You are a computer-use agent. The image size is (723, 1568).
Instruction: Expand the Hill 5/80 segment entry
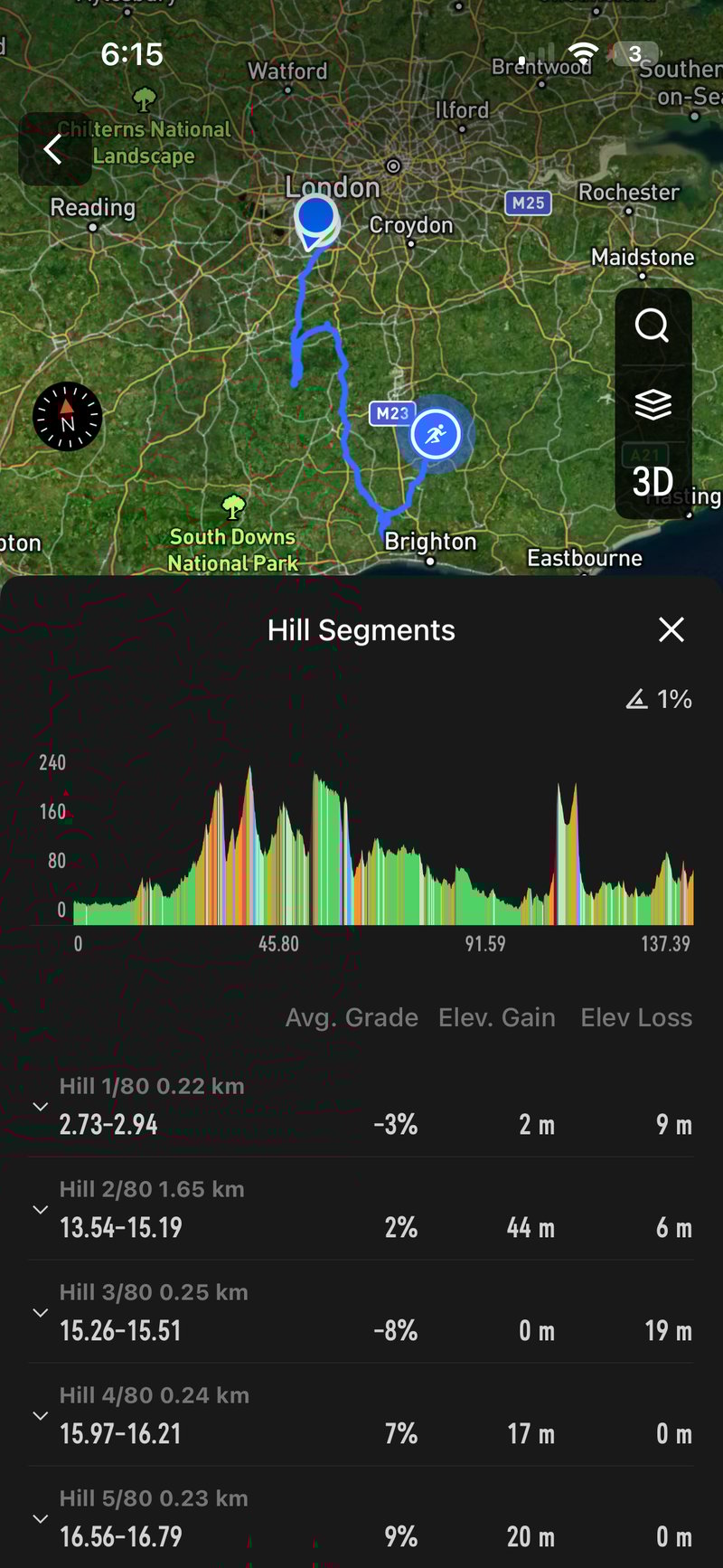[x=40, y=1518]
